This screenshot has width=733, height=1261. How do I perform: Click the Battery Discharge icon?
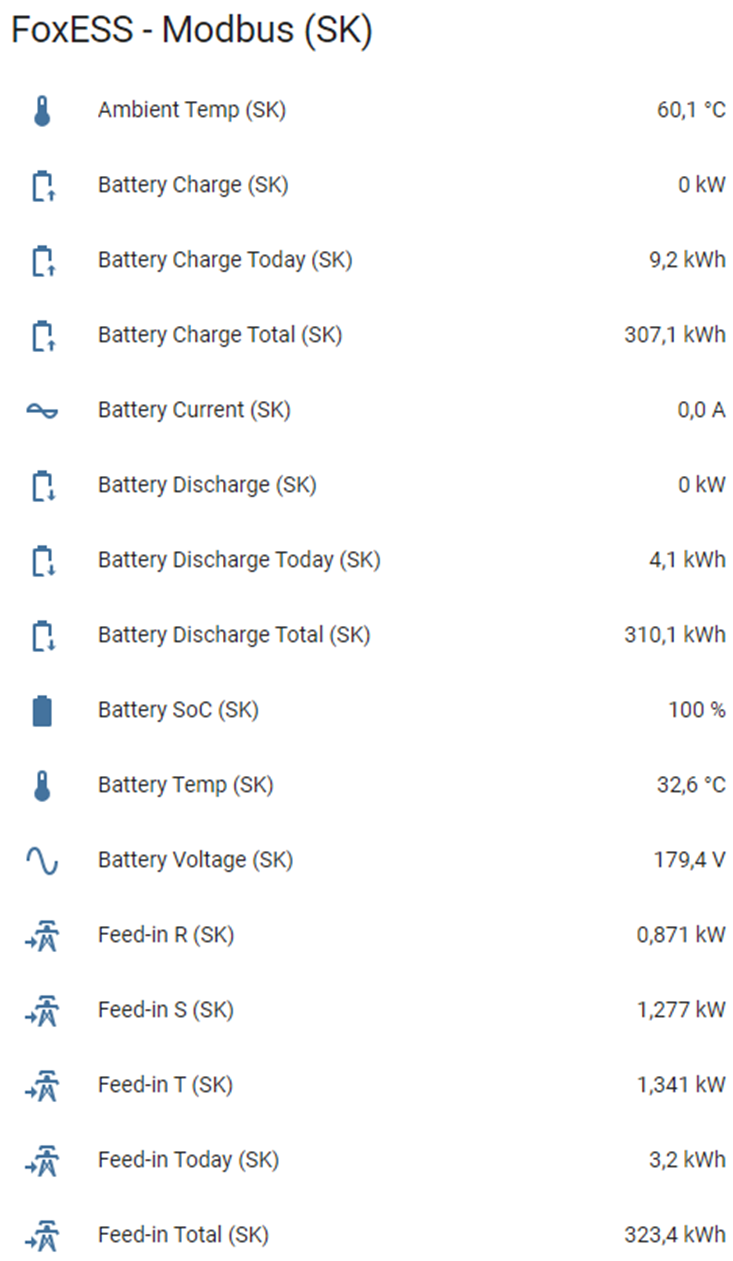(40, 485)
